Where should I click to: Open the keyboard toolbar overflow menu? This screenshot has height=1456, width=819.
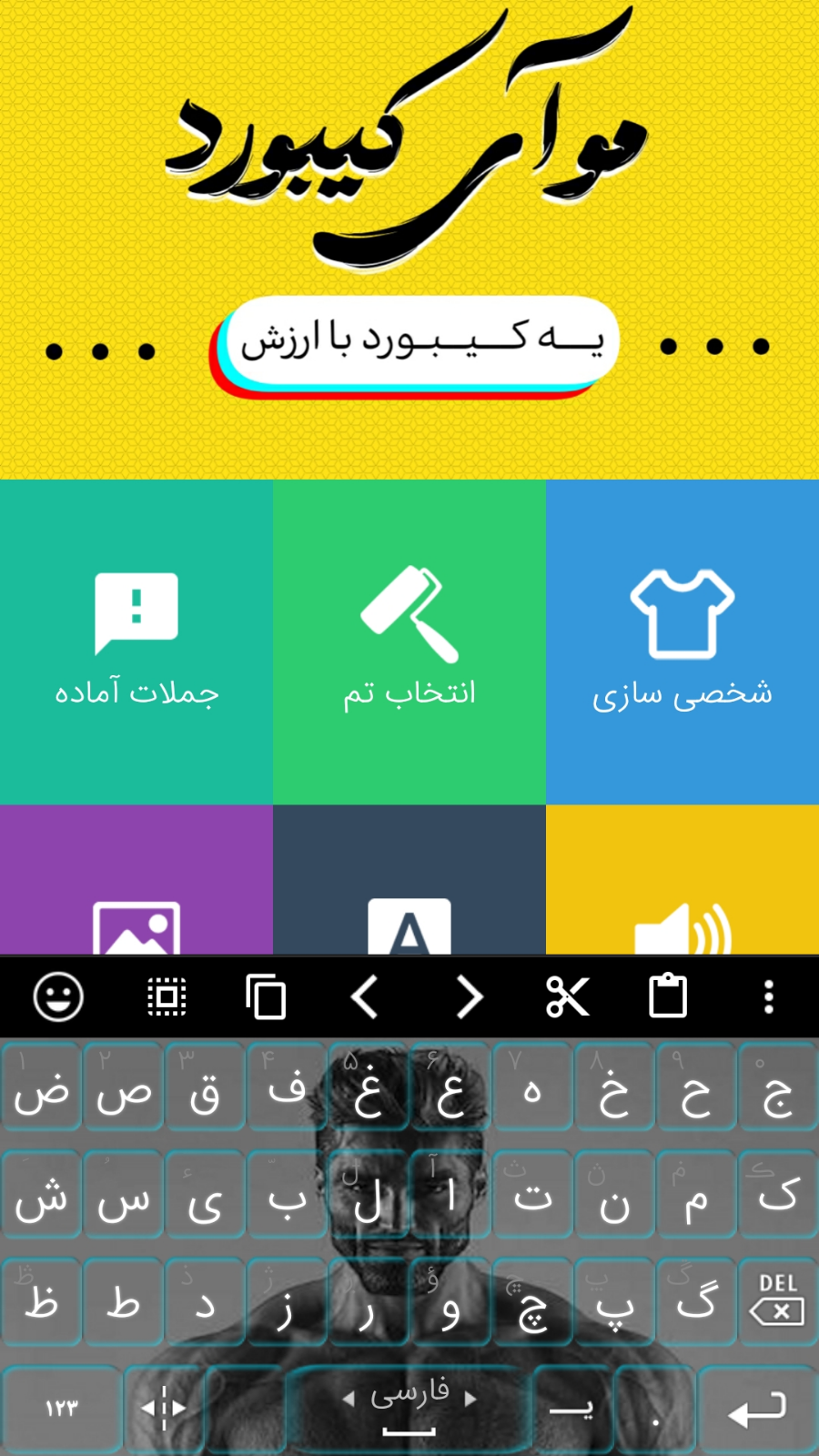click(x=769, y=997)
